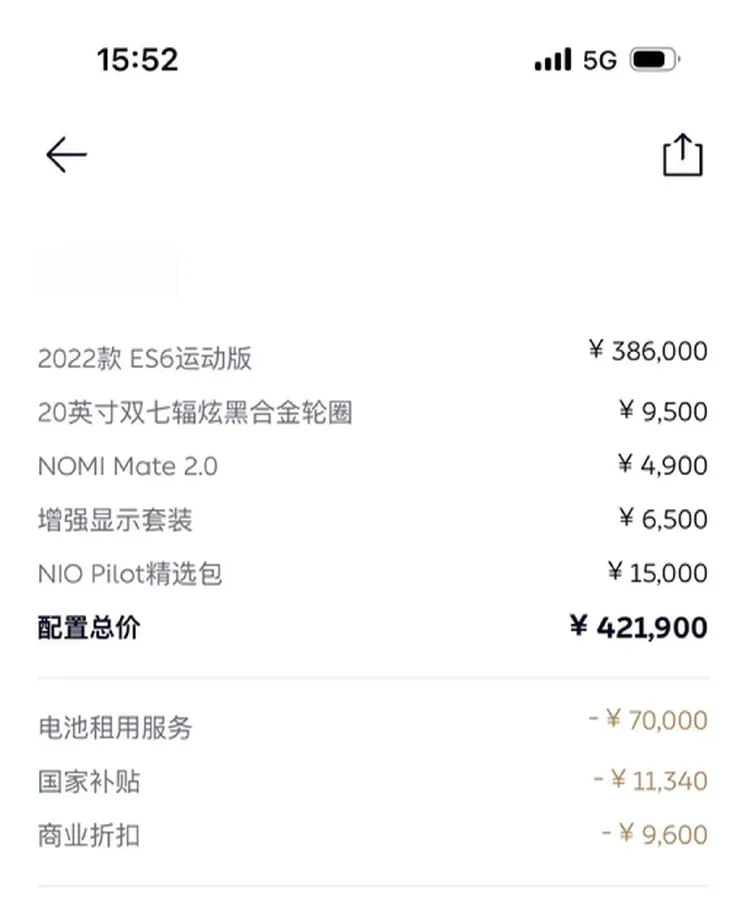Click the 电池租用服务 deduction entry

coord(117,730)
